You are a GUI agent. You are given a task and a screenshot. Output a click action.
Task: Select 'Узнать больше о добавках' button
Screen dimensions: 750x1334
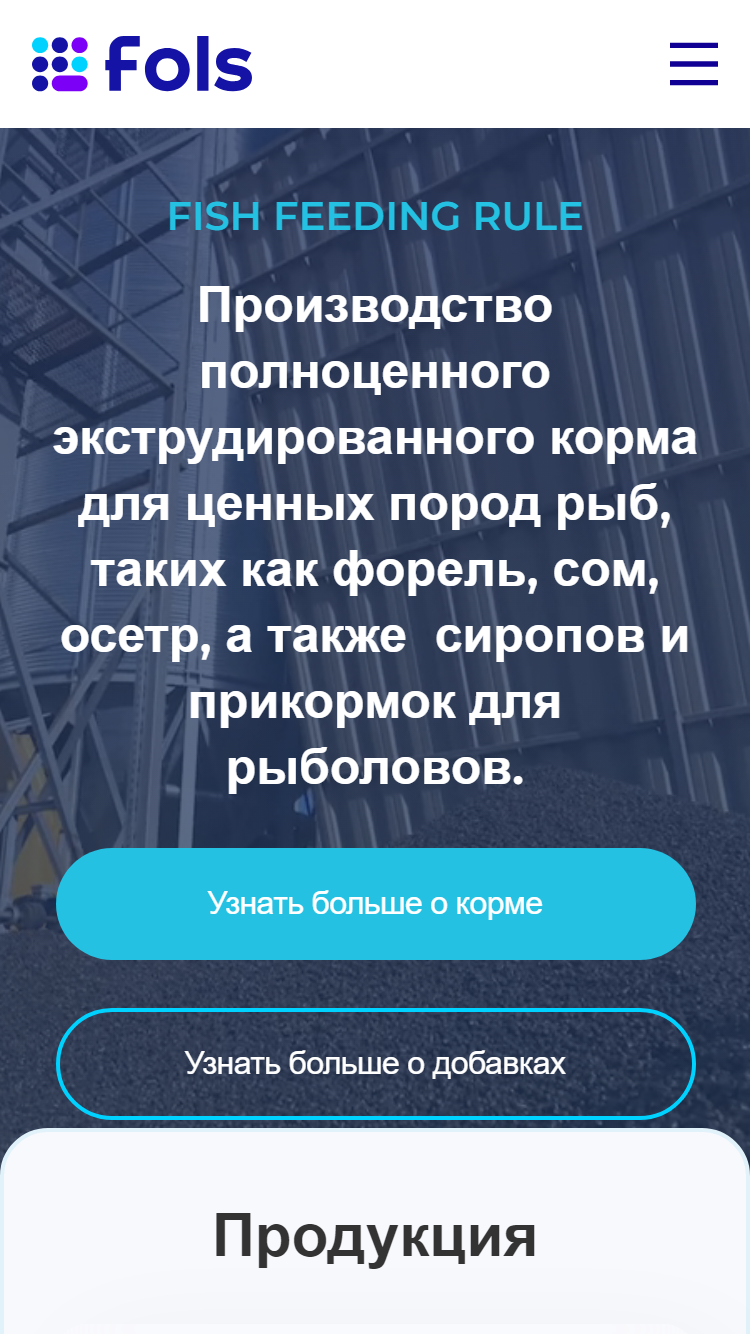pyautogui.click(x=376, y=1063)
